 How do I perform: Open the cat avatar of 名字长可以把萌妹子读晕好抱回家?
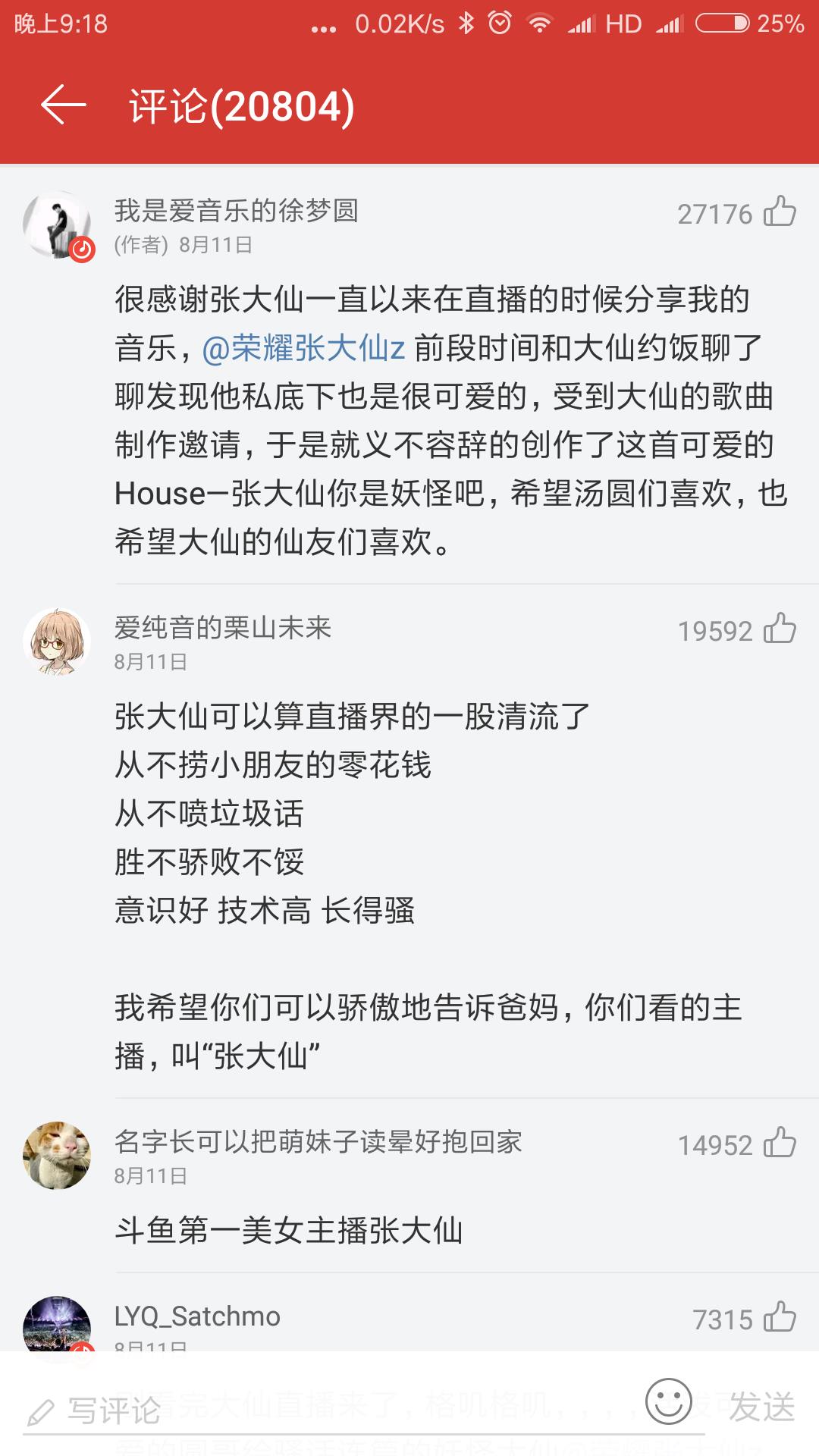point(58,1155)
